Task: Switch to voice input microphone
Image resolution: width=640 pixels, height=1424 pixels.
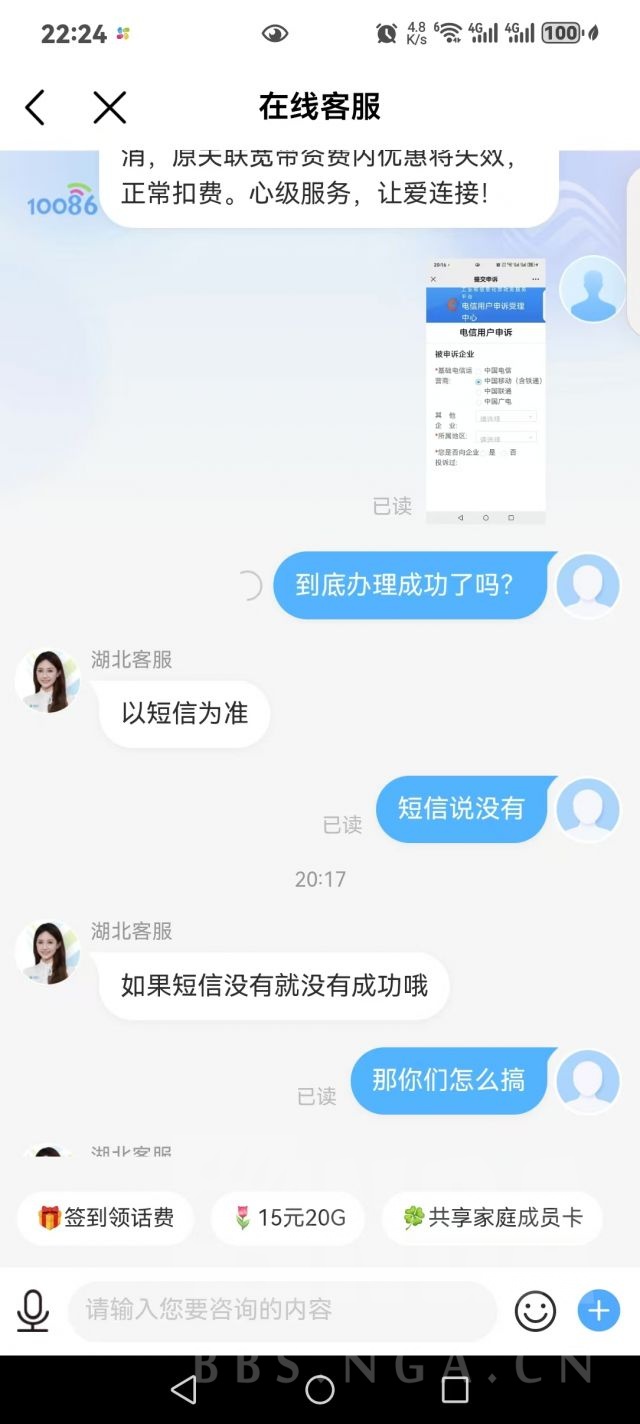Action: click(x=33, y=1310)
